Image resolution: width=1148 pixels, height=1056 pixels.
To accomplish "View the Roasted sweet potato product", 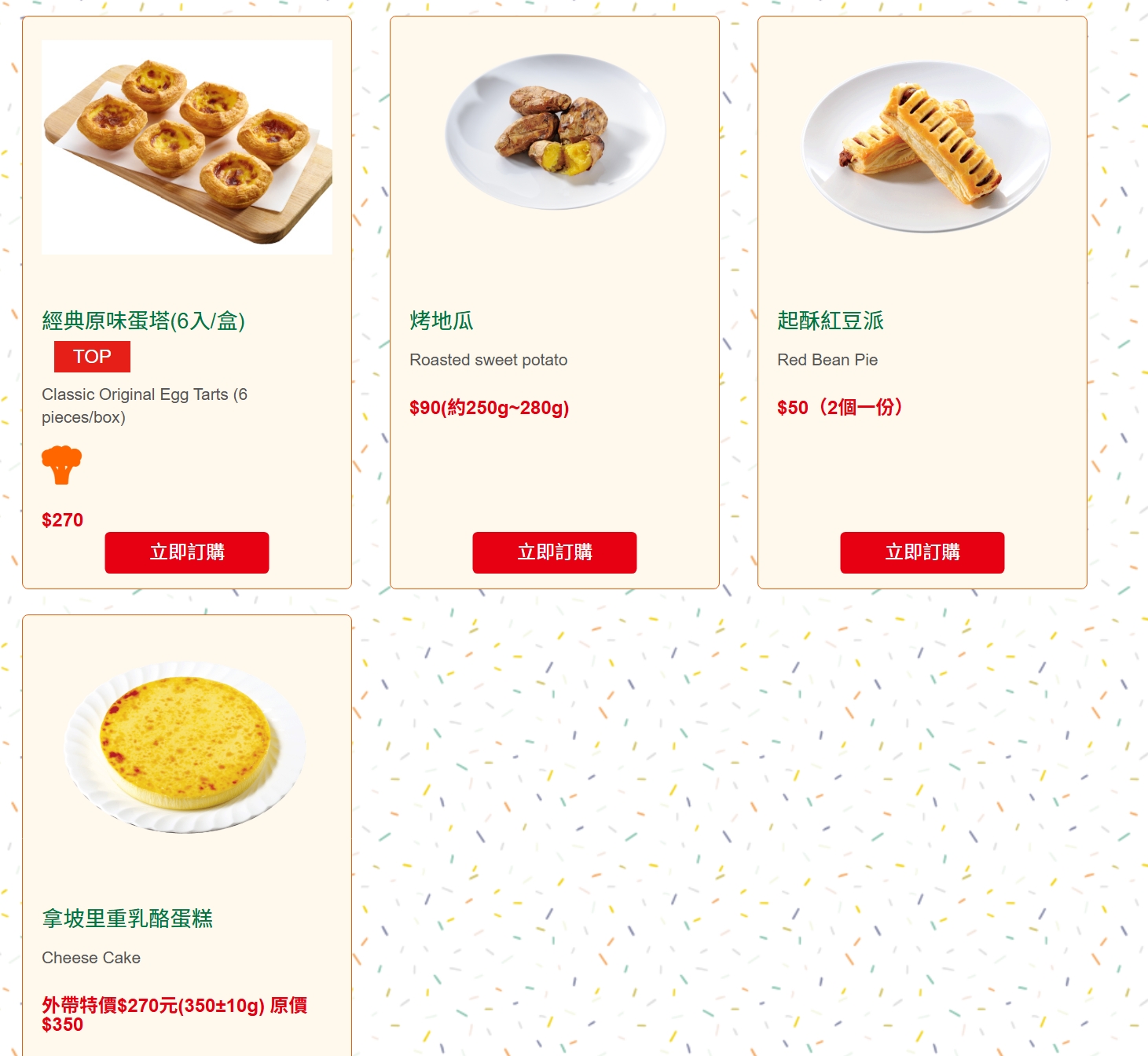I will pos(555,132).
